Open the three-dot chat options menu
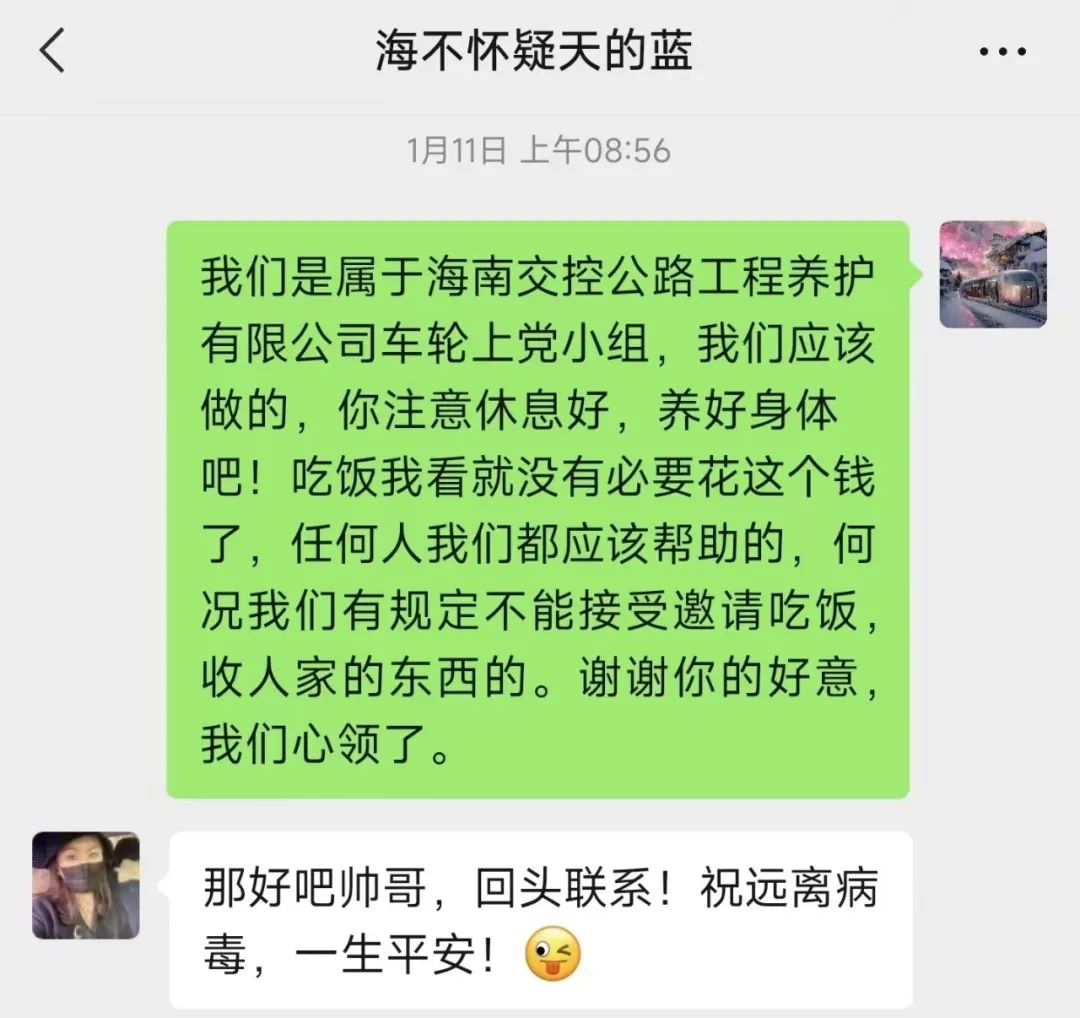Viewport: 1080px width, 1018px height. click(x=1002, y=52)
